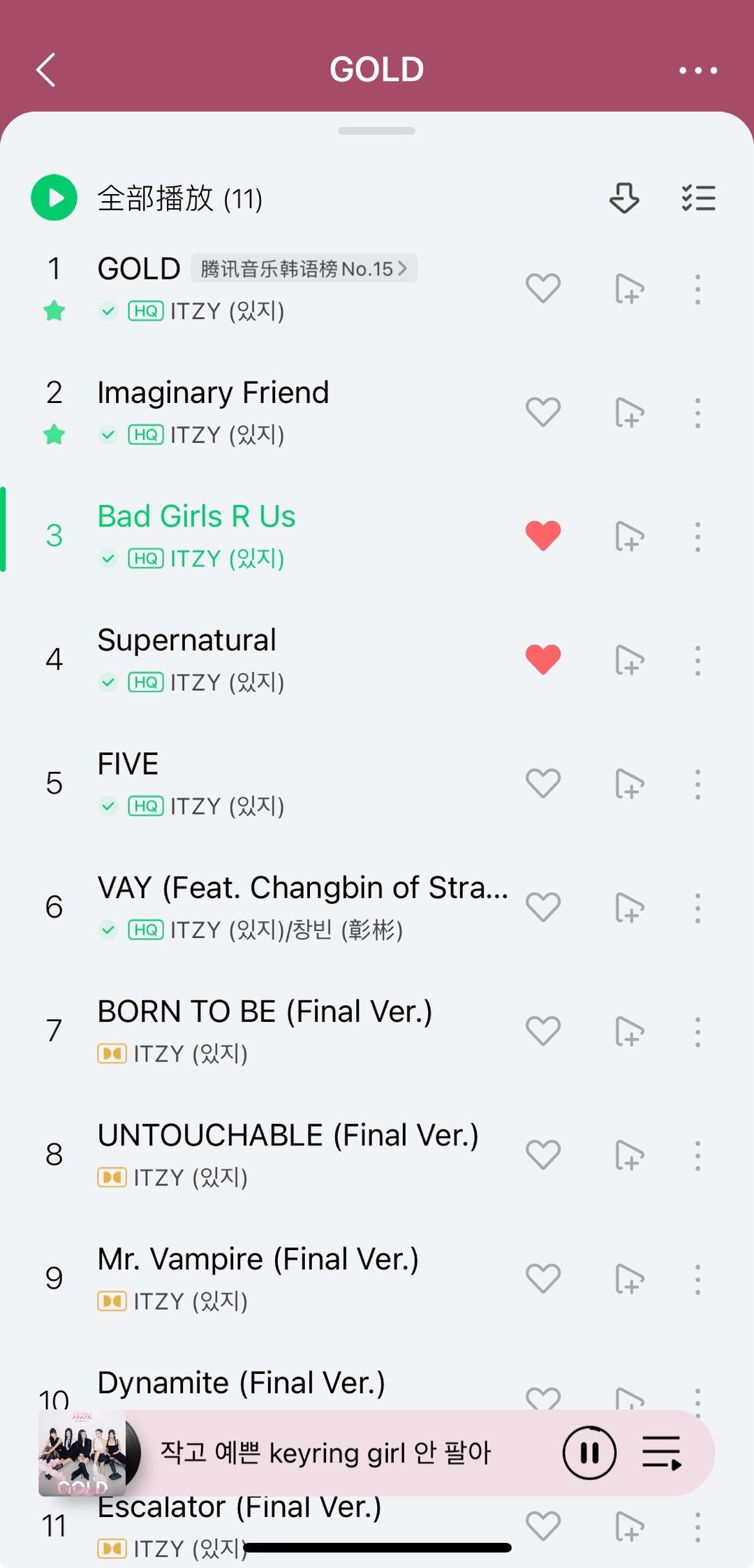
Task: Unlike 'Supernatural' by tapping its red heart
Action: [x=542, y=659]
